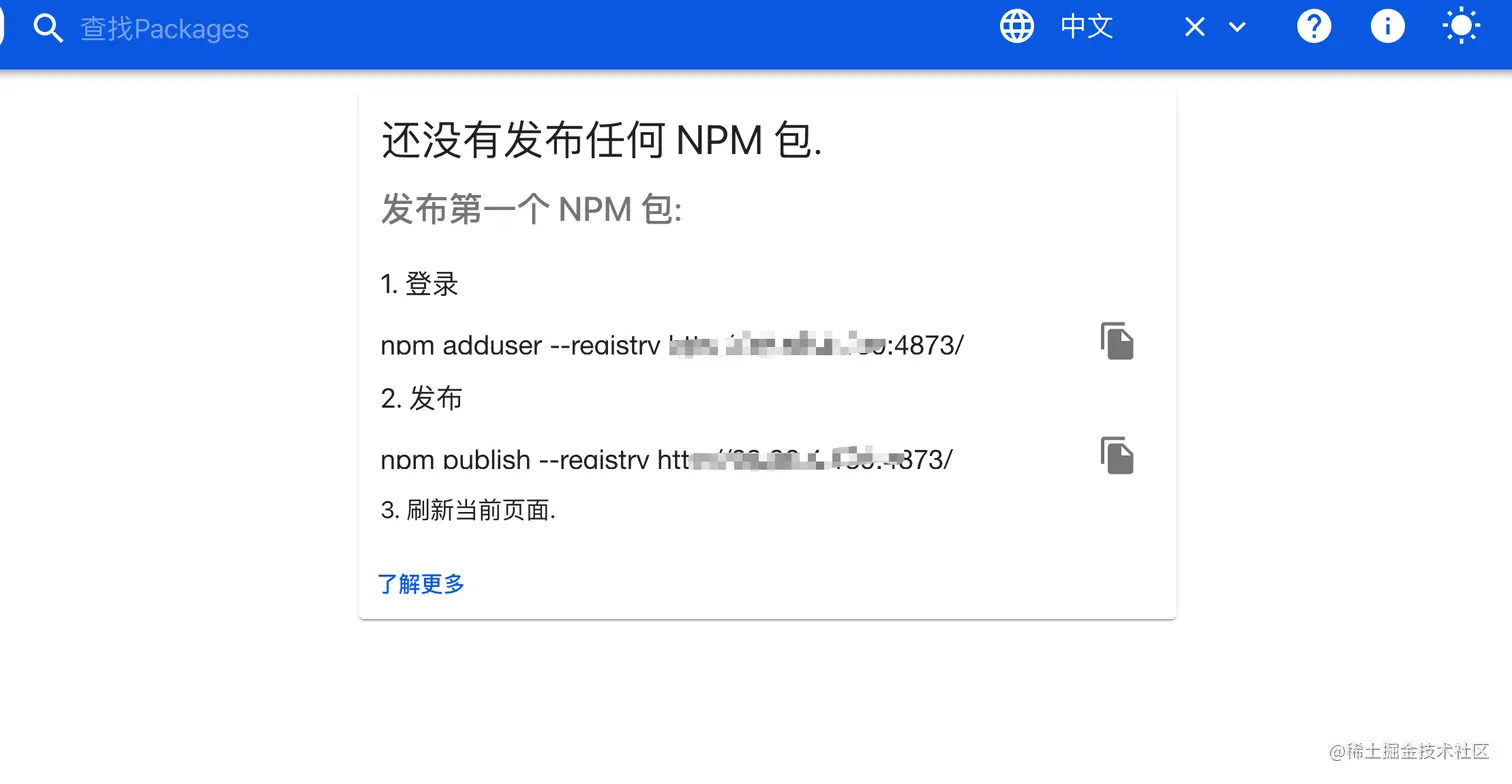Open the help question mark icon
Viewport: 1512px width, 784px height.
click(1314, 27)
